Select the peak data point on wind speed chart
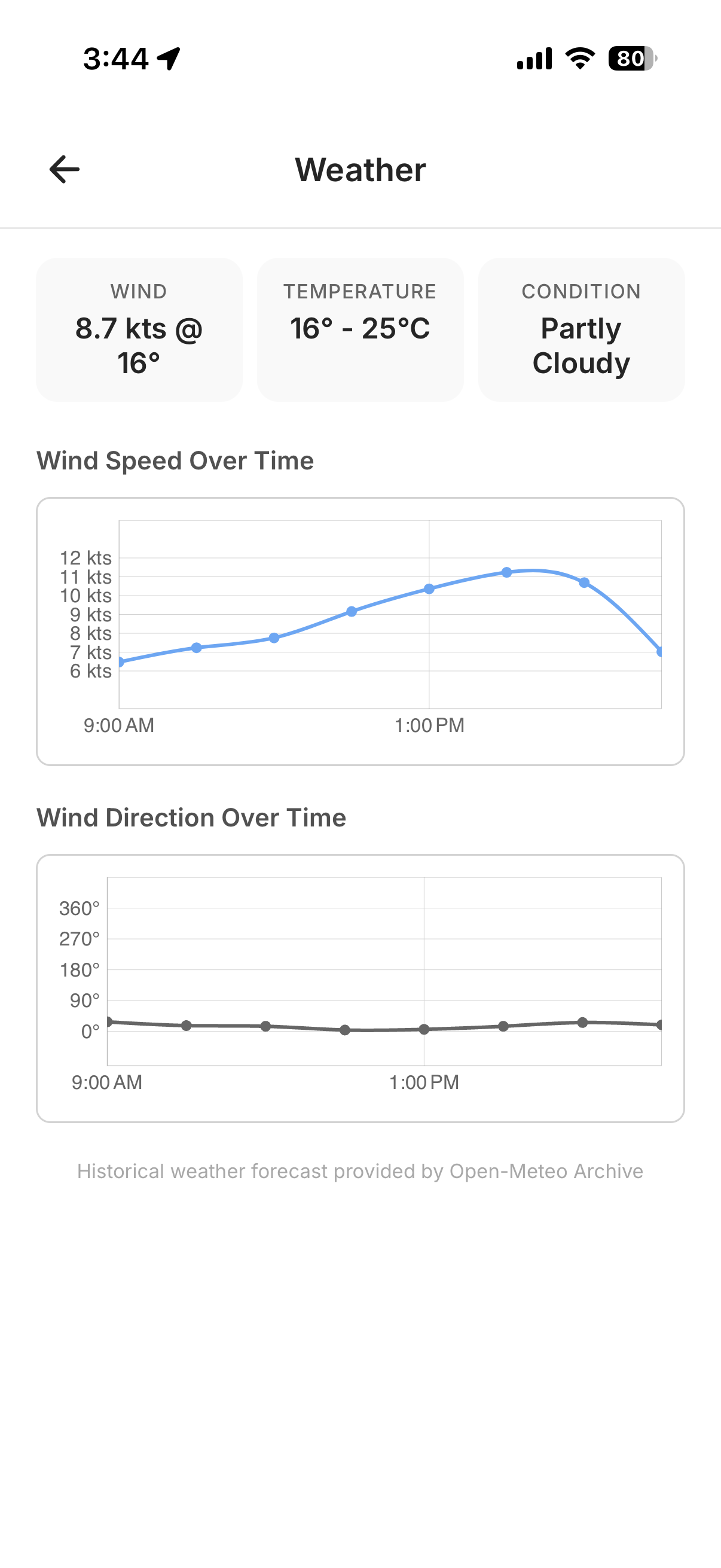 tap(507, 572)
